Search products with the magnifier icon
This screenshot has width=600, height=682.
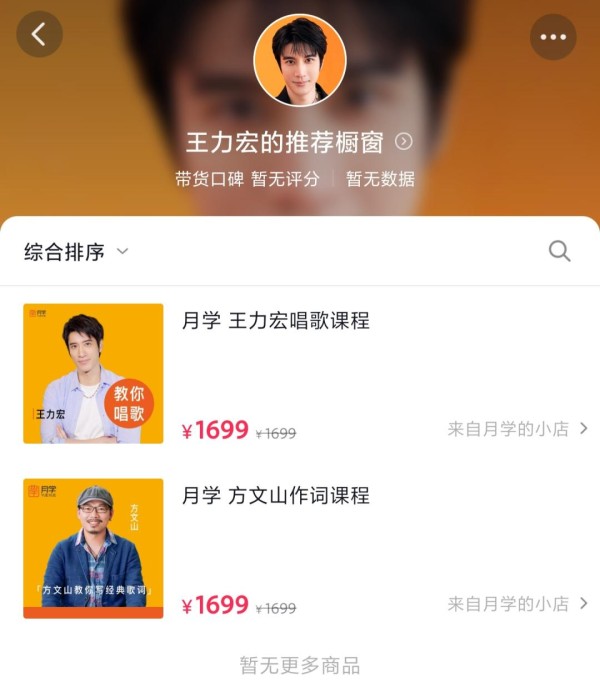point(560,251)
